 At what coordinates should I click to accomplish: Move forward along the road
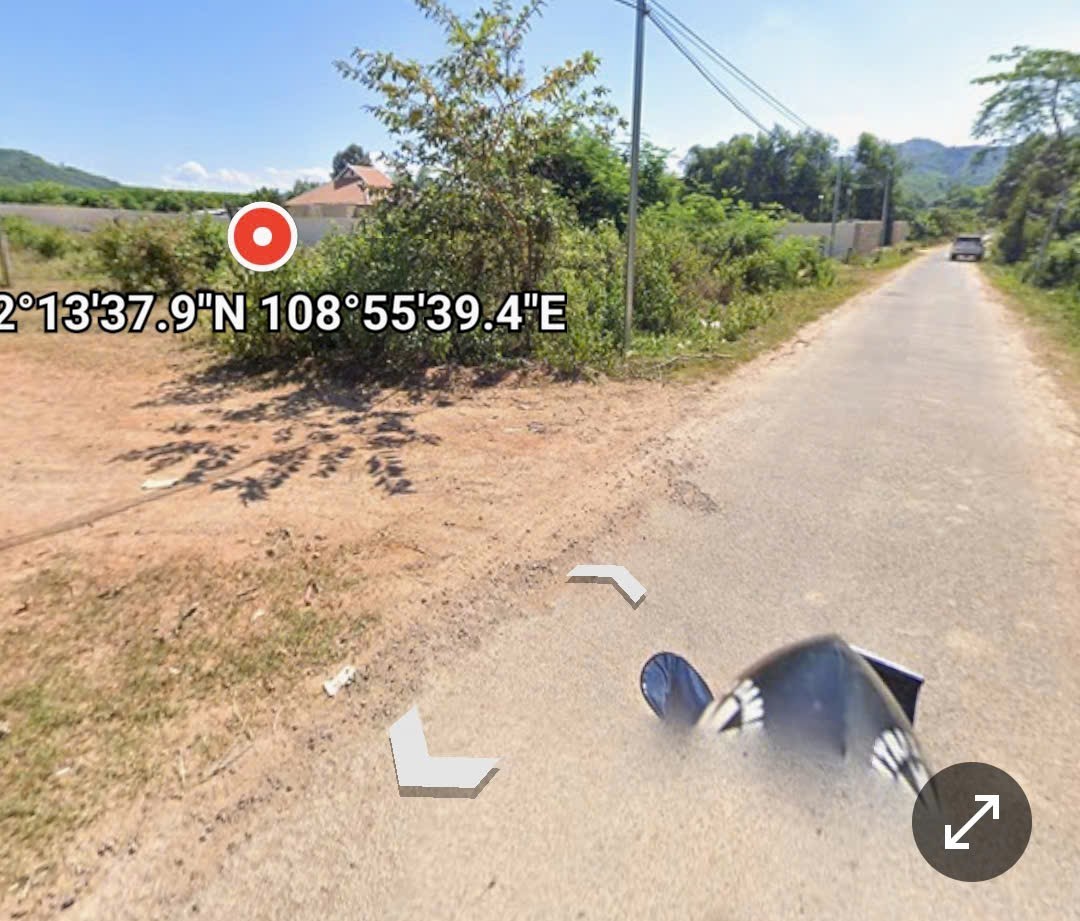click(x=609, y=582)
